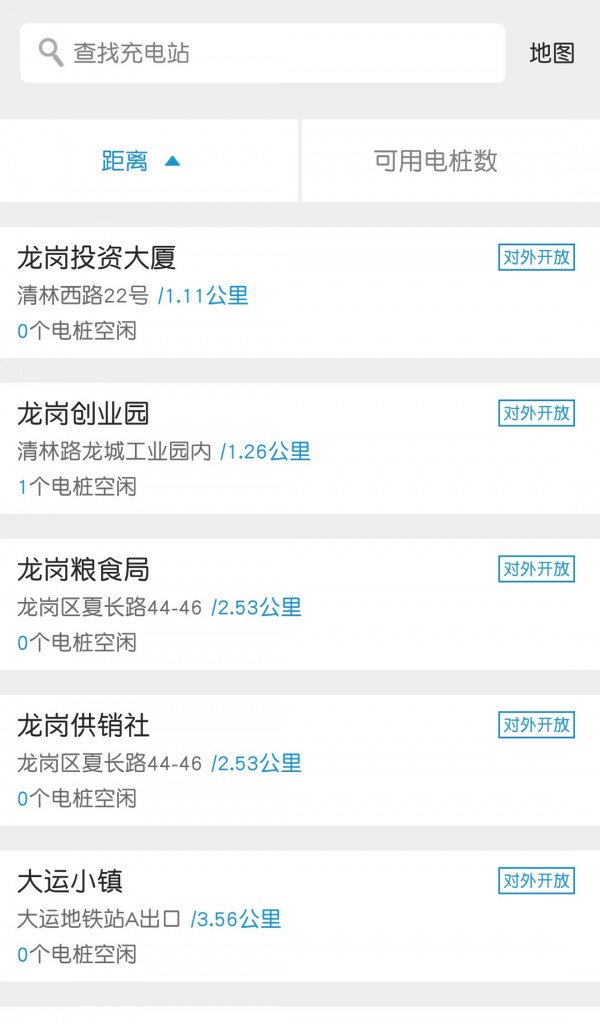Tap the 查找充电站 search field
Viewport: 600px width, 1023px height.
(x=262, y=53)
